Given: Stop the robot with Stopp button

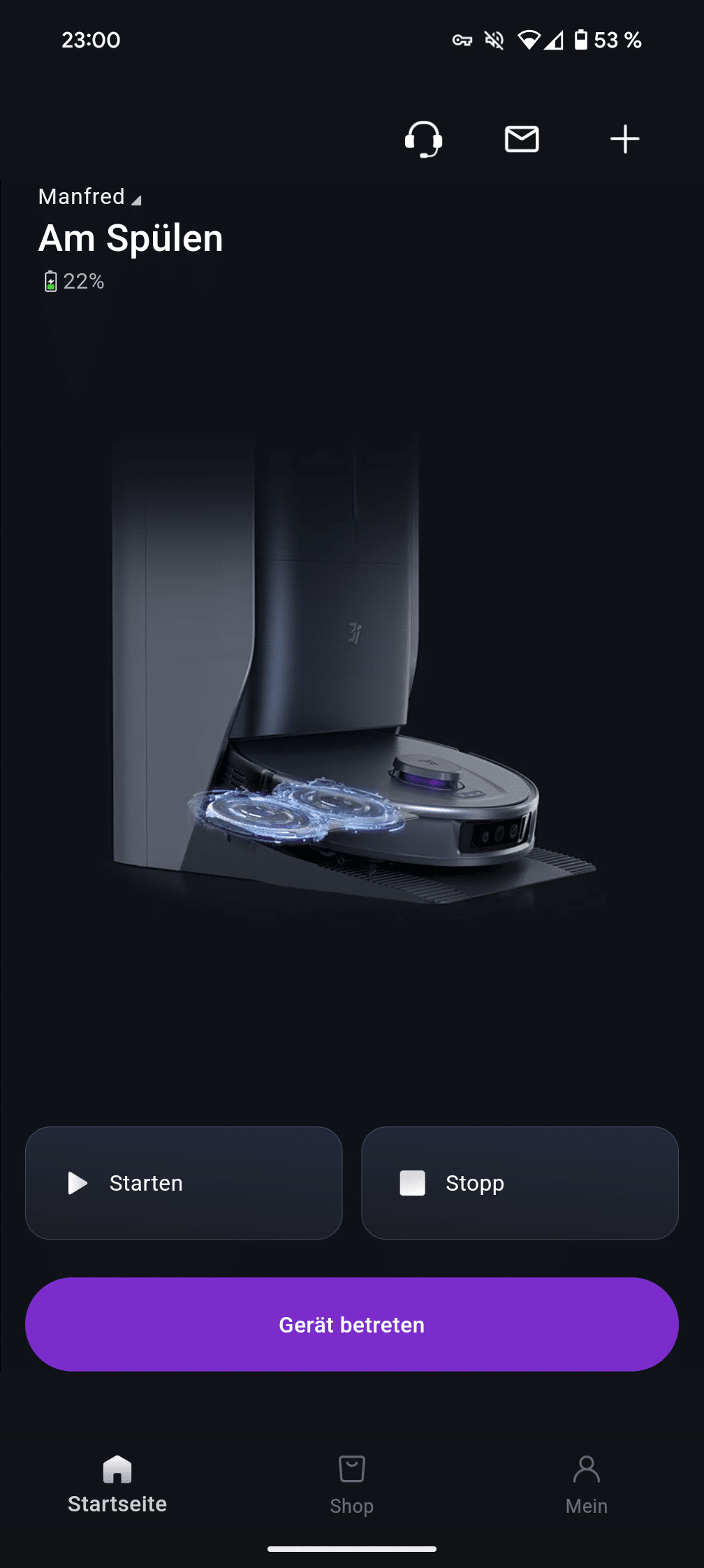Looking at the screenshot, I should pos(520,1183).
